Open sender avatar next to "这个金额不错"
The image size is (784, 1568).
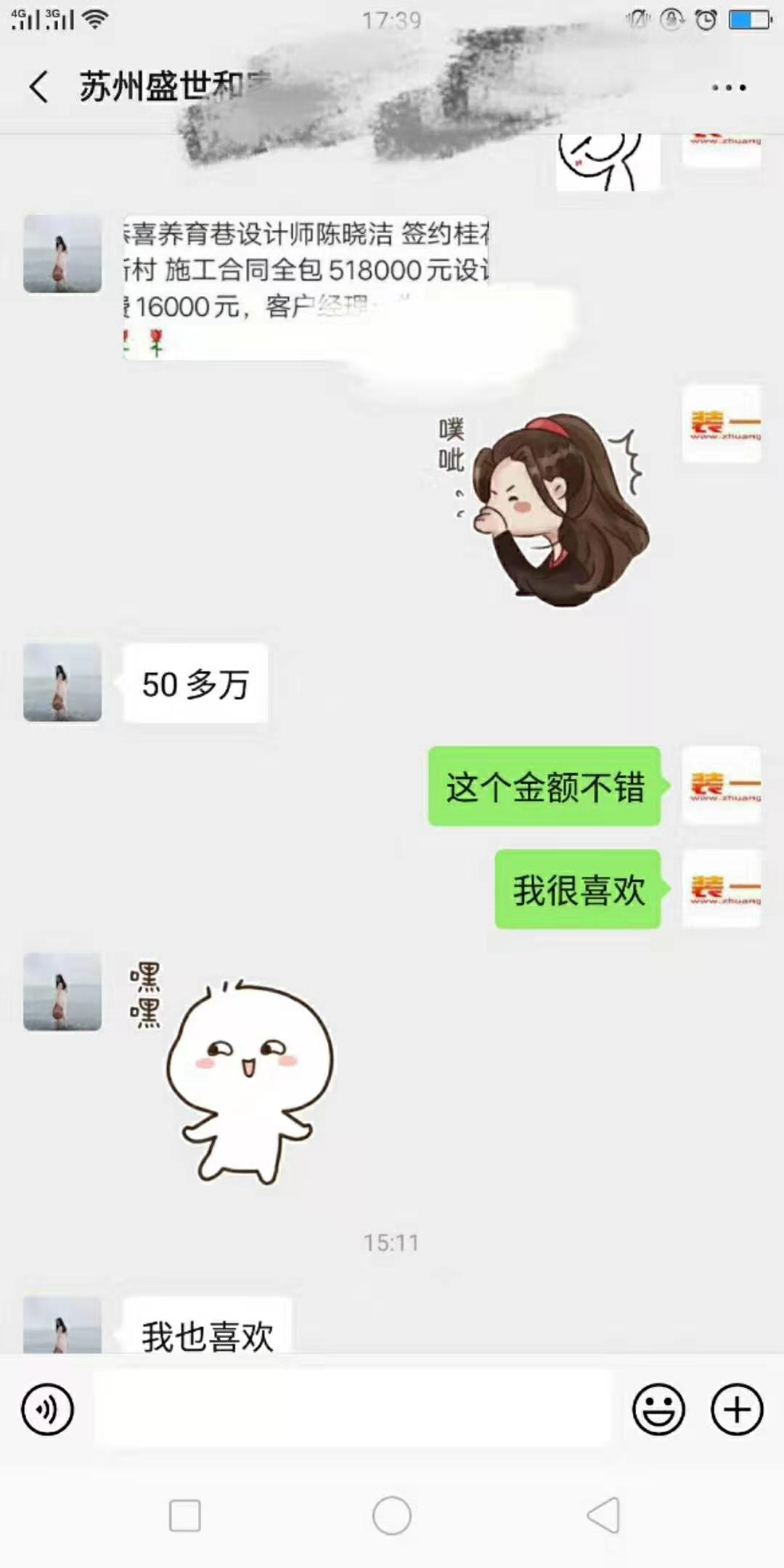(722, 786)
